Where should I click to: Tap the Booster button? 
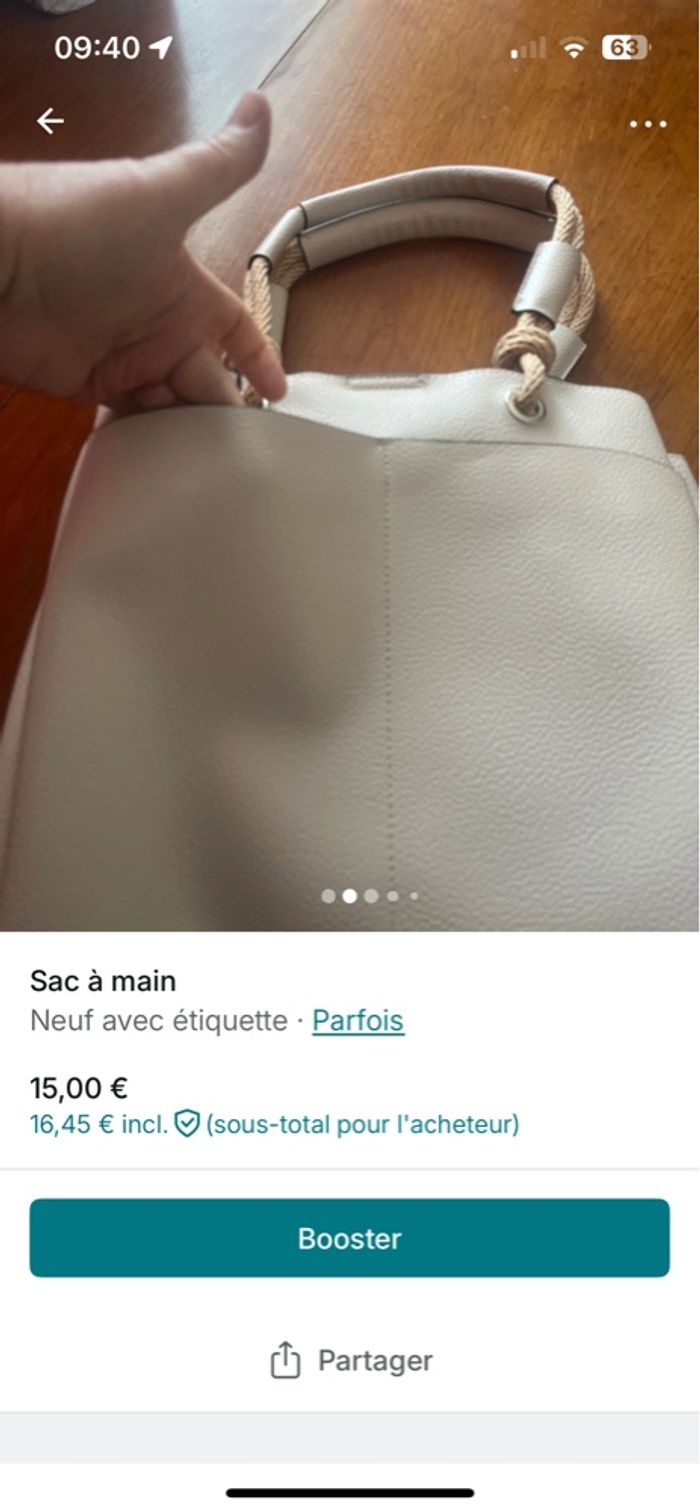349,1238
